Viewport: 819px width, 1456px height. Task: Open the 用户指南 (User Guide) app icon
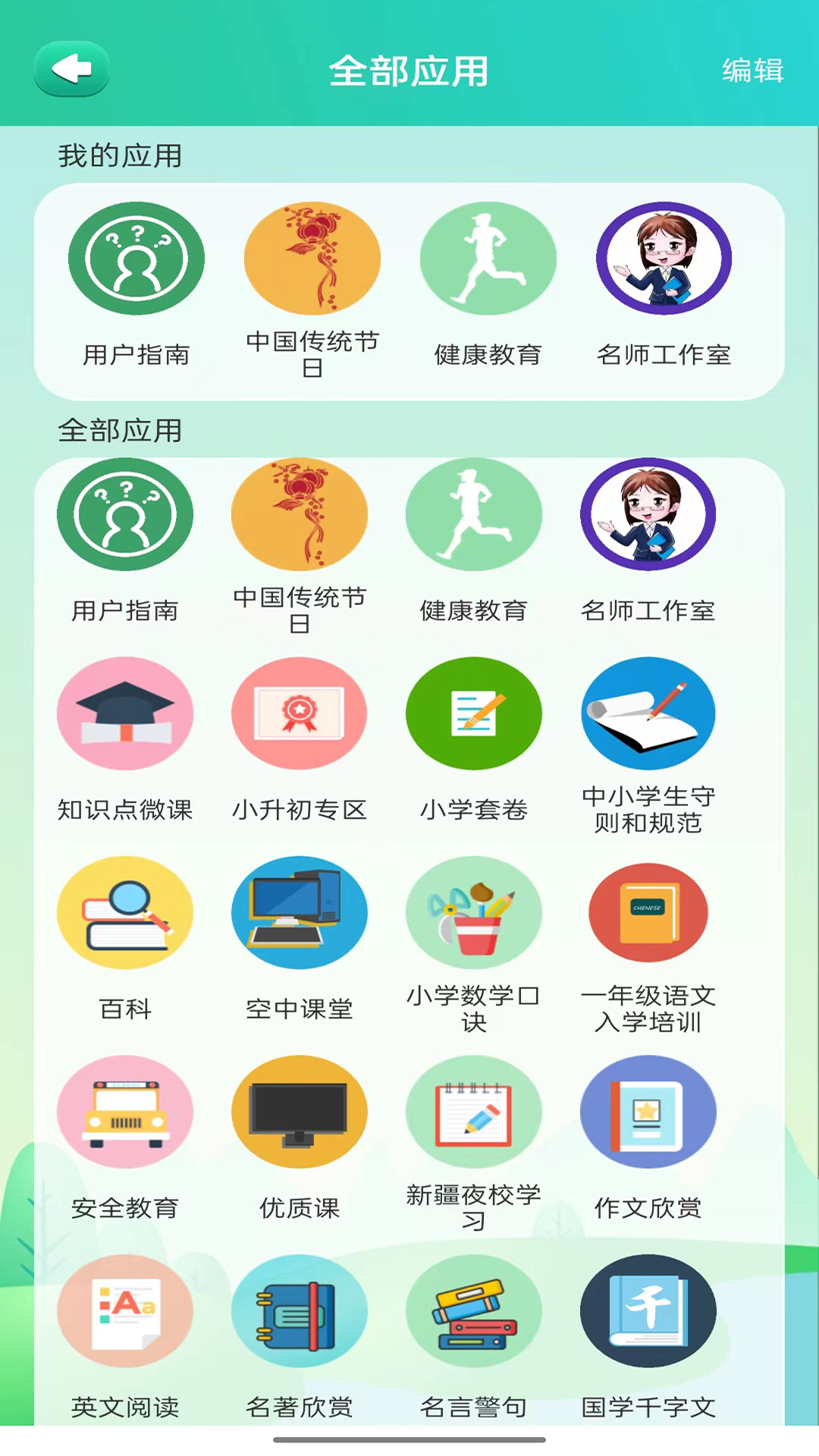(x=136, y=258)
